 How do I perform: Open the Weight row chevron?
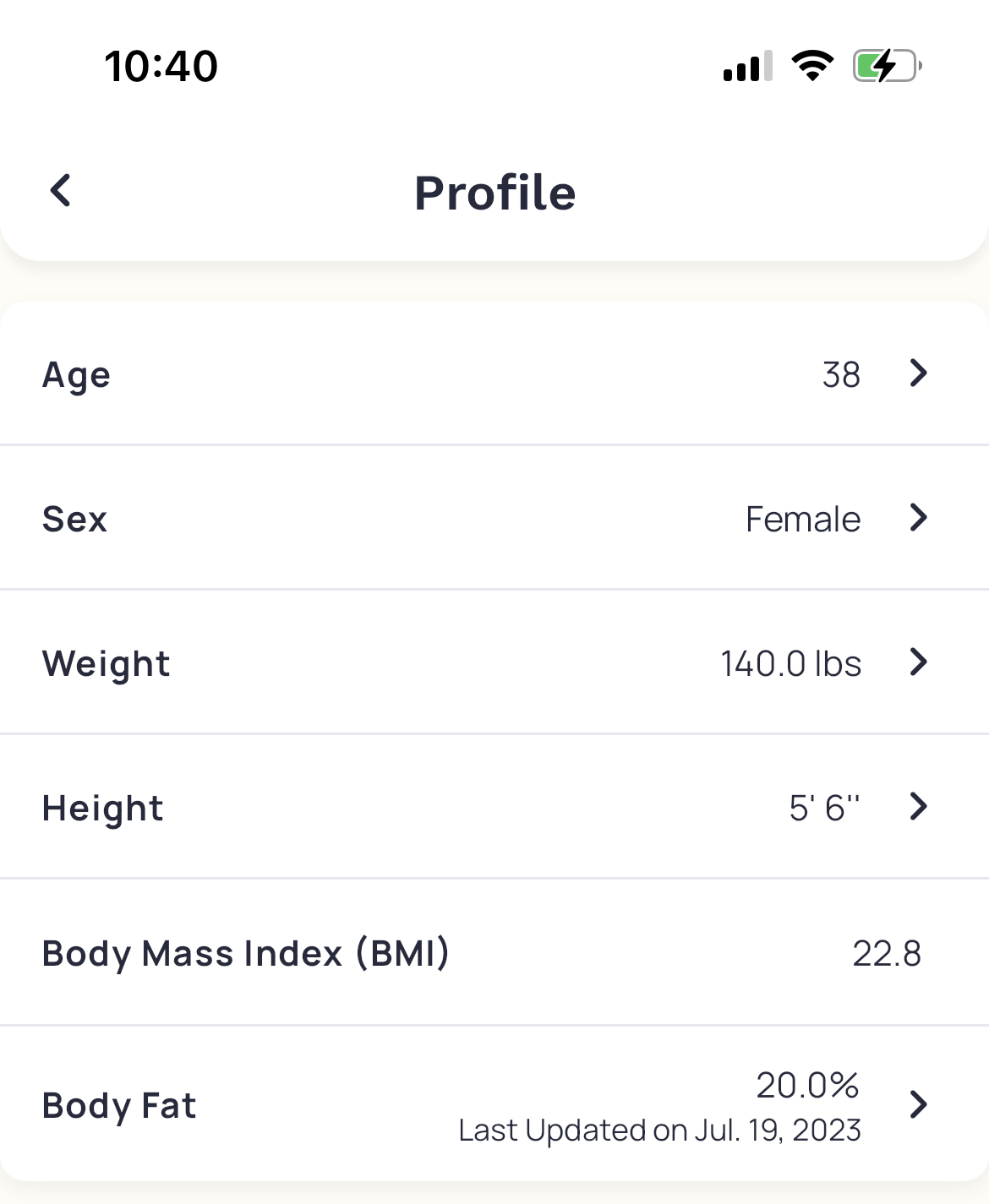[x=918, y=663]
